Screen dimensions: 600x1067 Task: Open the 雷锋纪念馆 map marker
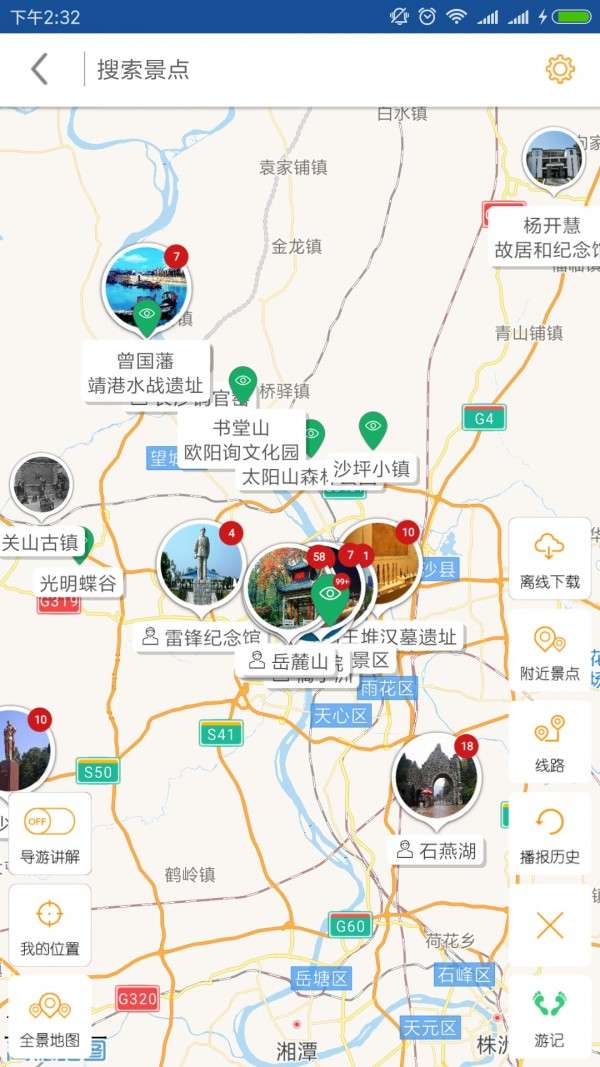pyautogui.click(x=201, y=562)
